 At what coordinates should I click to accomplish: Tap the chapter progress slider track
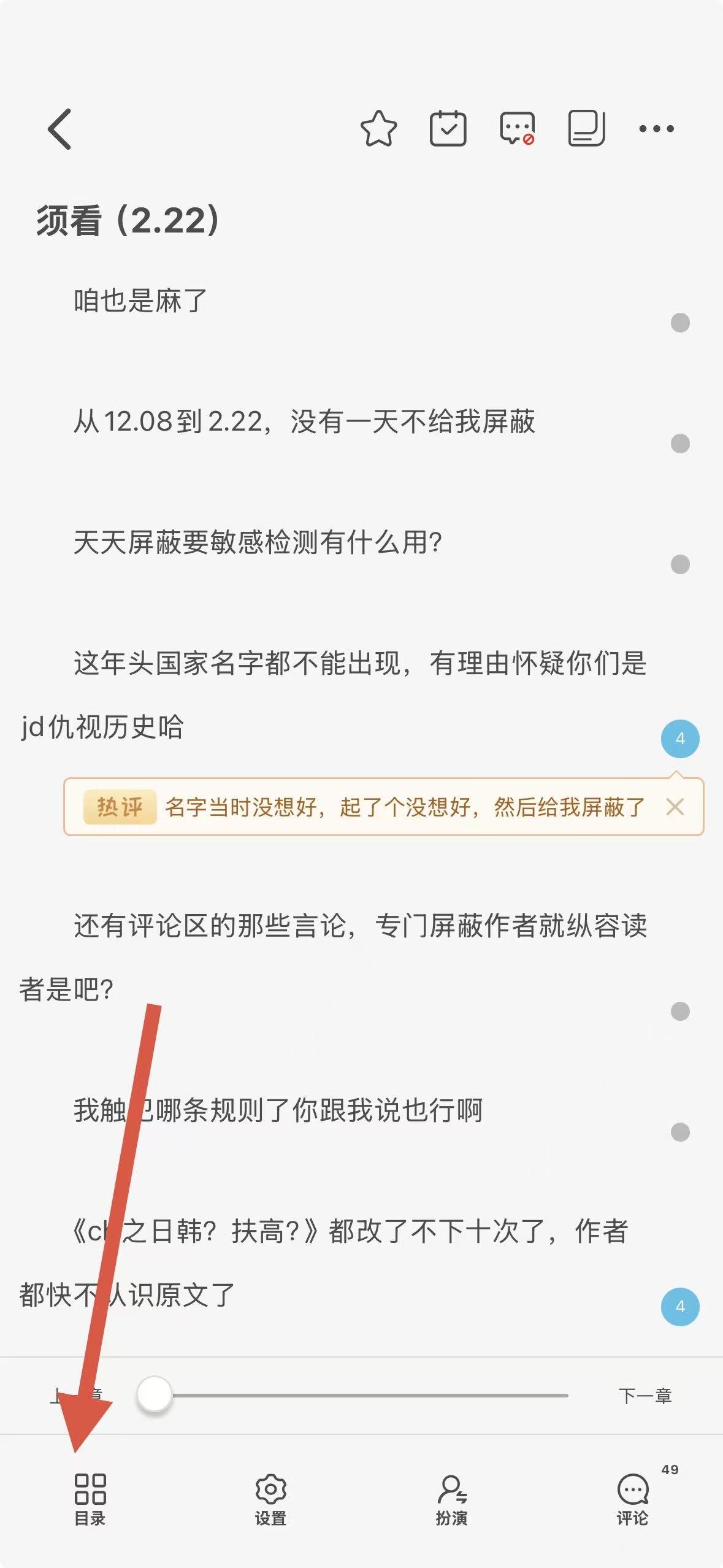(368, 1396)
